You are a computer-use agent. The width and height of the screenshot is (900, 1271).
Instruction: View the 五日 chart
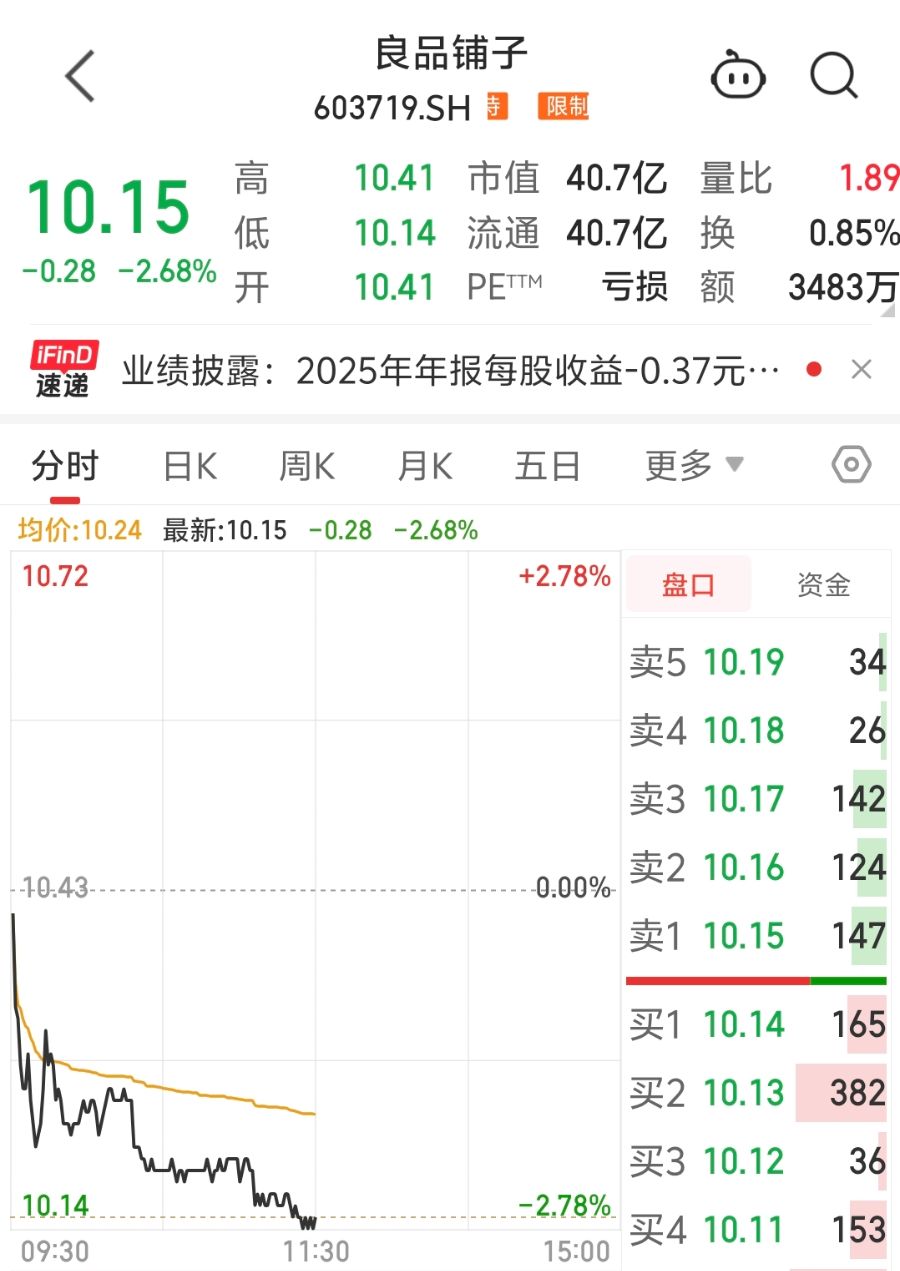point(547,466)
